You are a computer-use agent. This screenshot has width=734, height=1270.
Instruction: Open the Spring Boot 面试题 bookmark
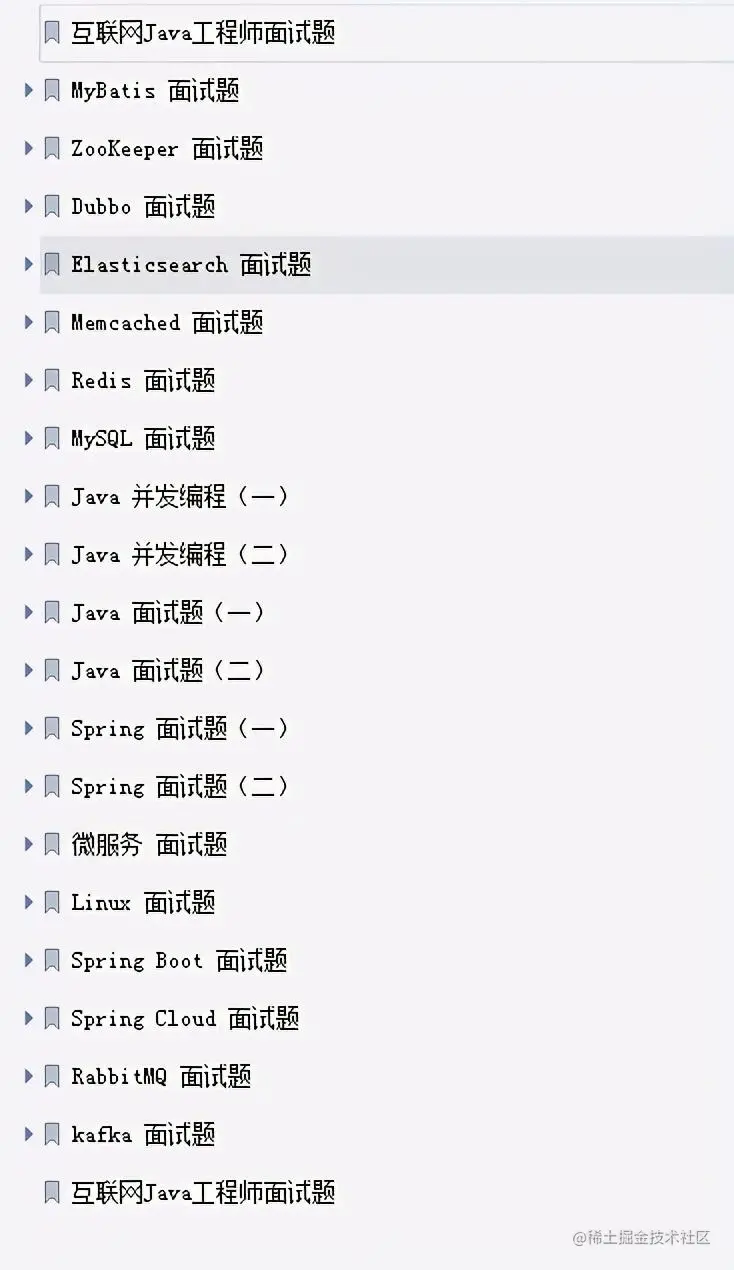coord(179,961)
